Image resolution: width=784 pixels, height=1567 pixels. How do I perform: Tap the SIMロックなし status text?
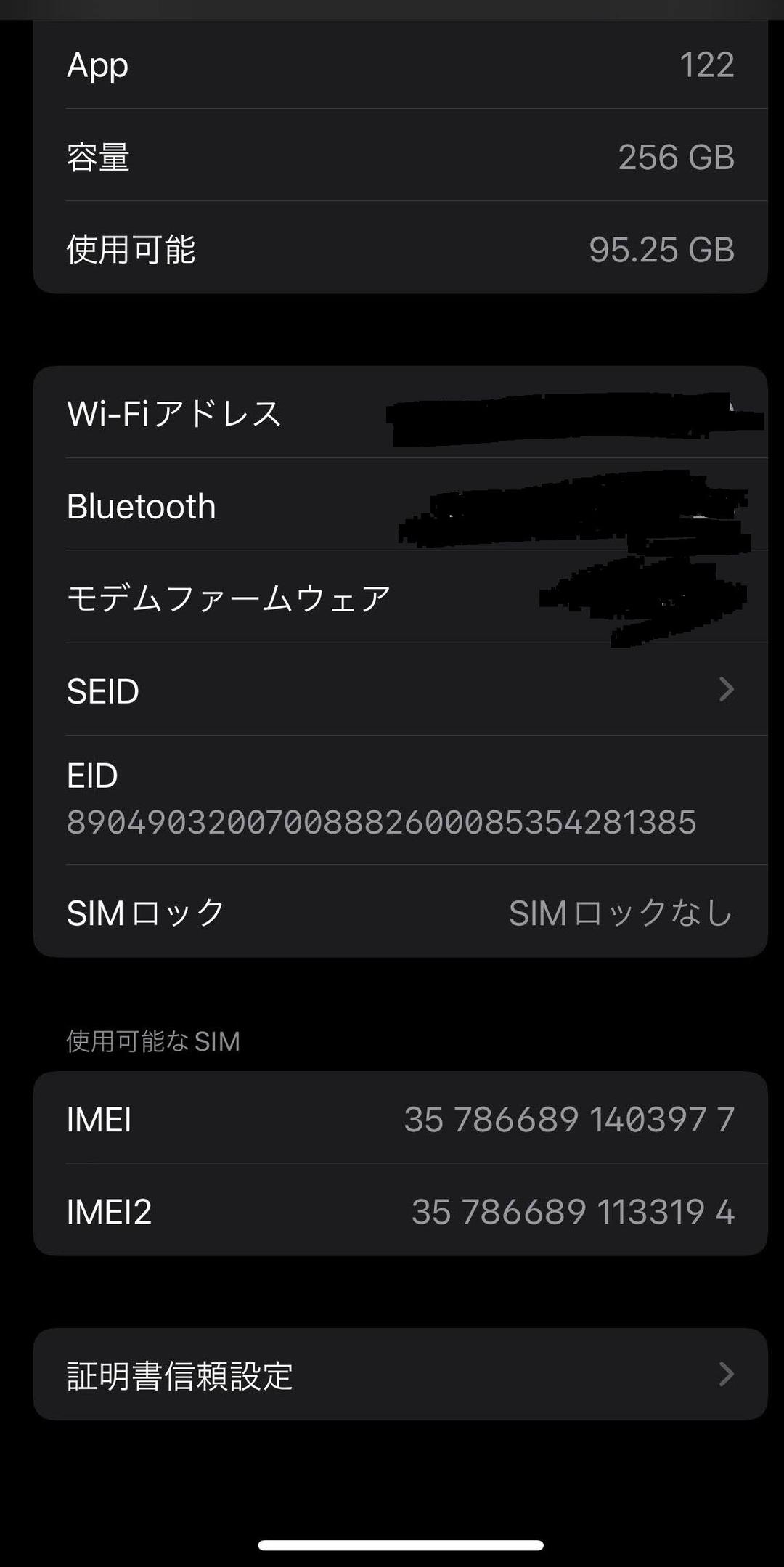621,913
